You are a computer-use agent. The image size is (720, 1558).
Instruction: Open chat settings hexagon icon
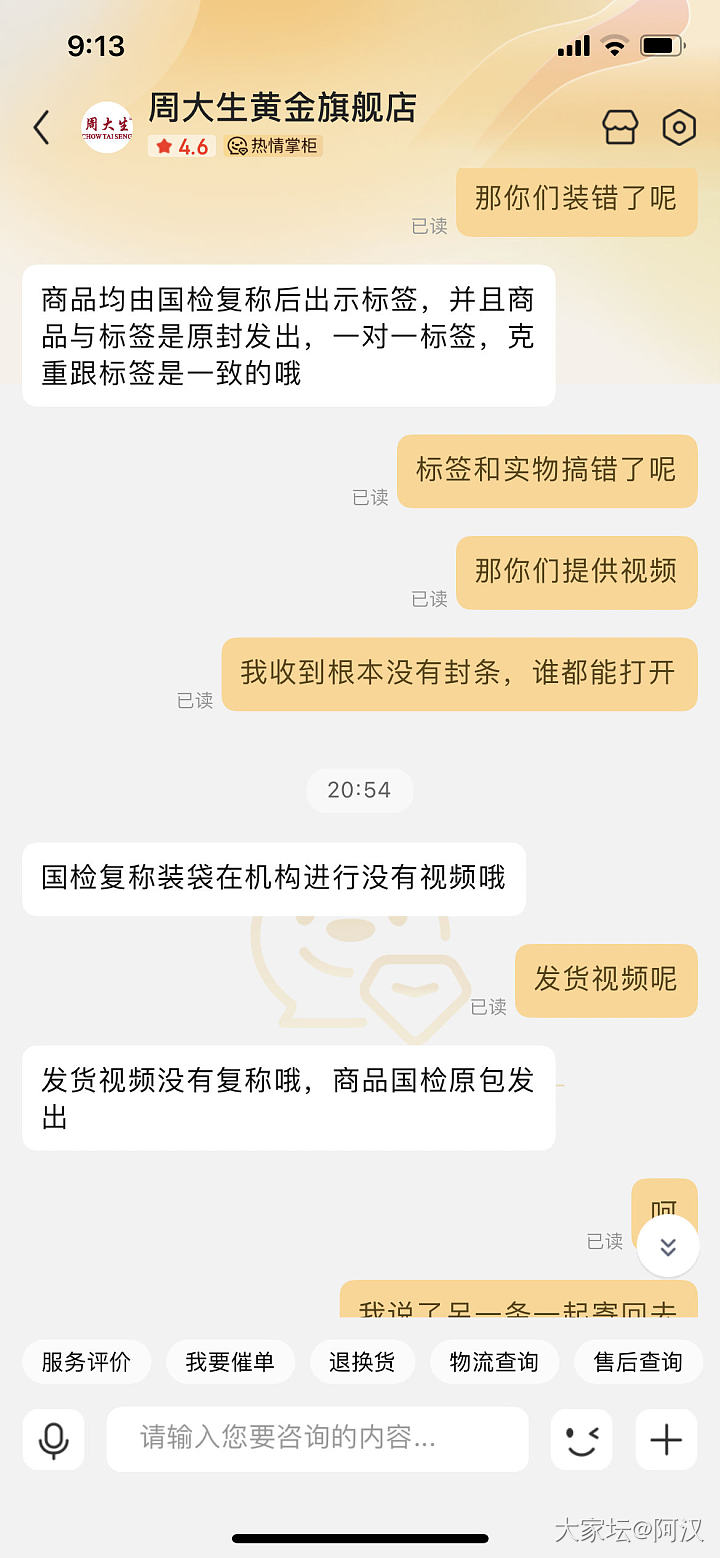(x=679, y=128)
